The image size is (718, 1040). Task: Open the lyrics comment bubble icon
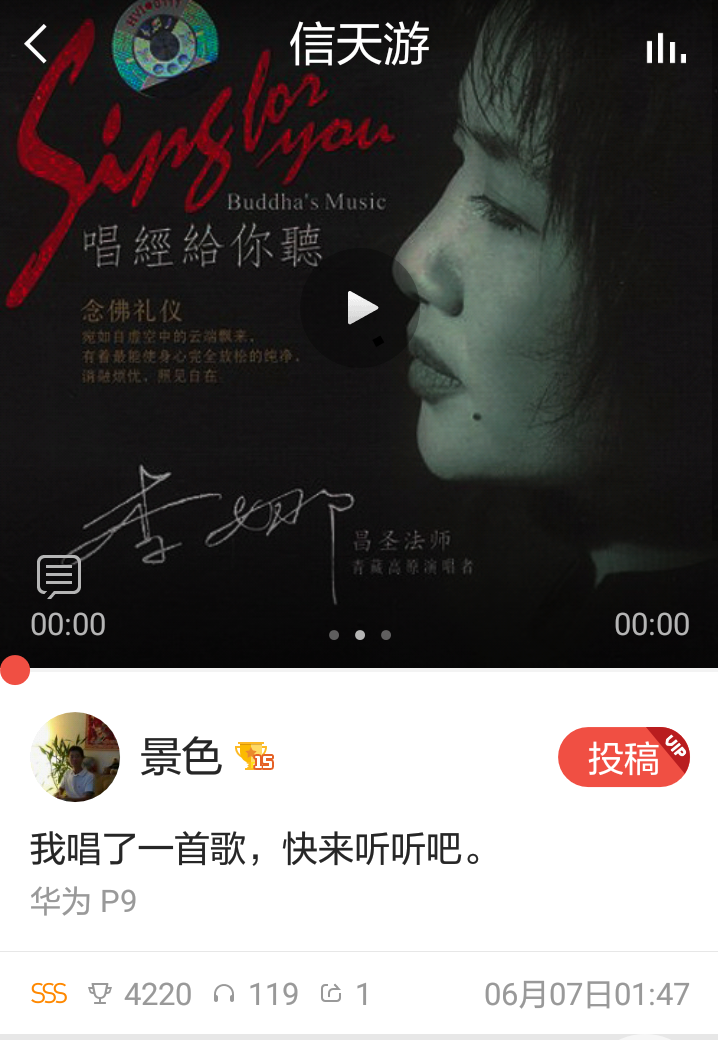[59, 577]
